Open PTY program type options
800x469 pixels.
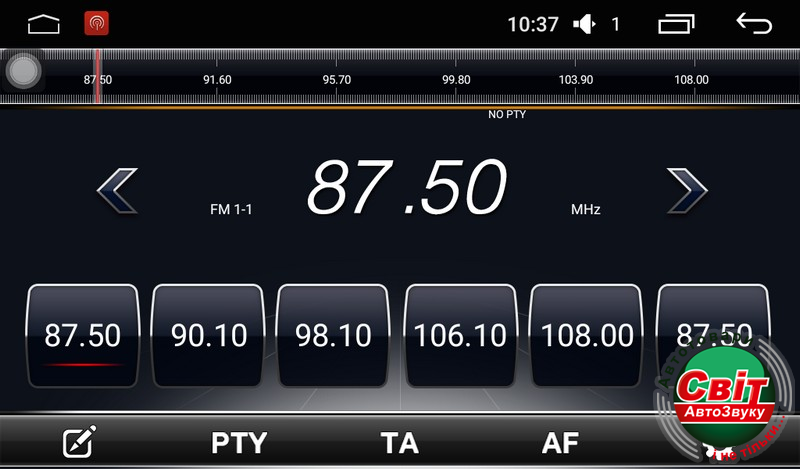tap(239, 443)
